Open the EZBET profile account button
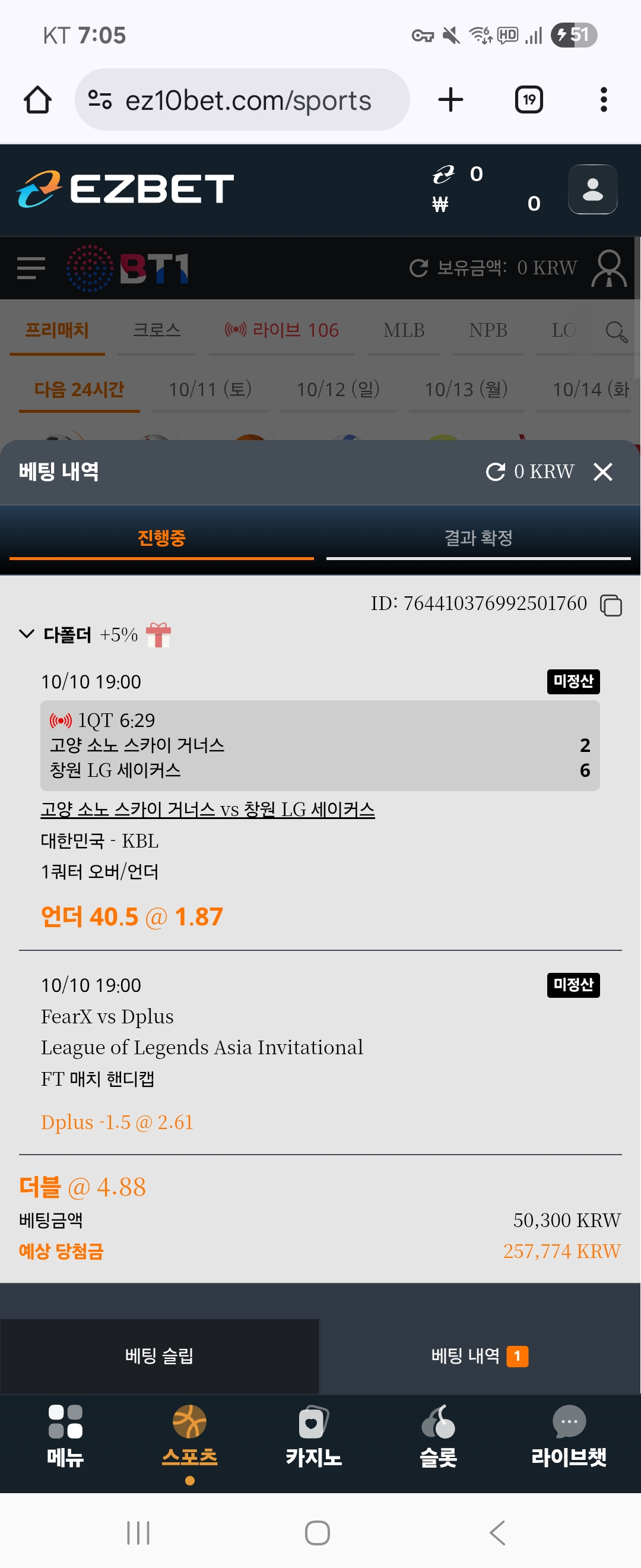641x1568 pixels. click(592, 189)
